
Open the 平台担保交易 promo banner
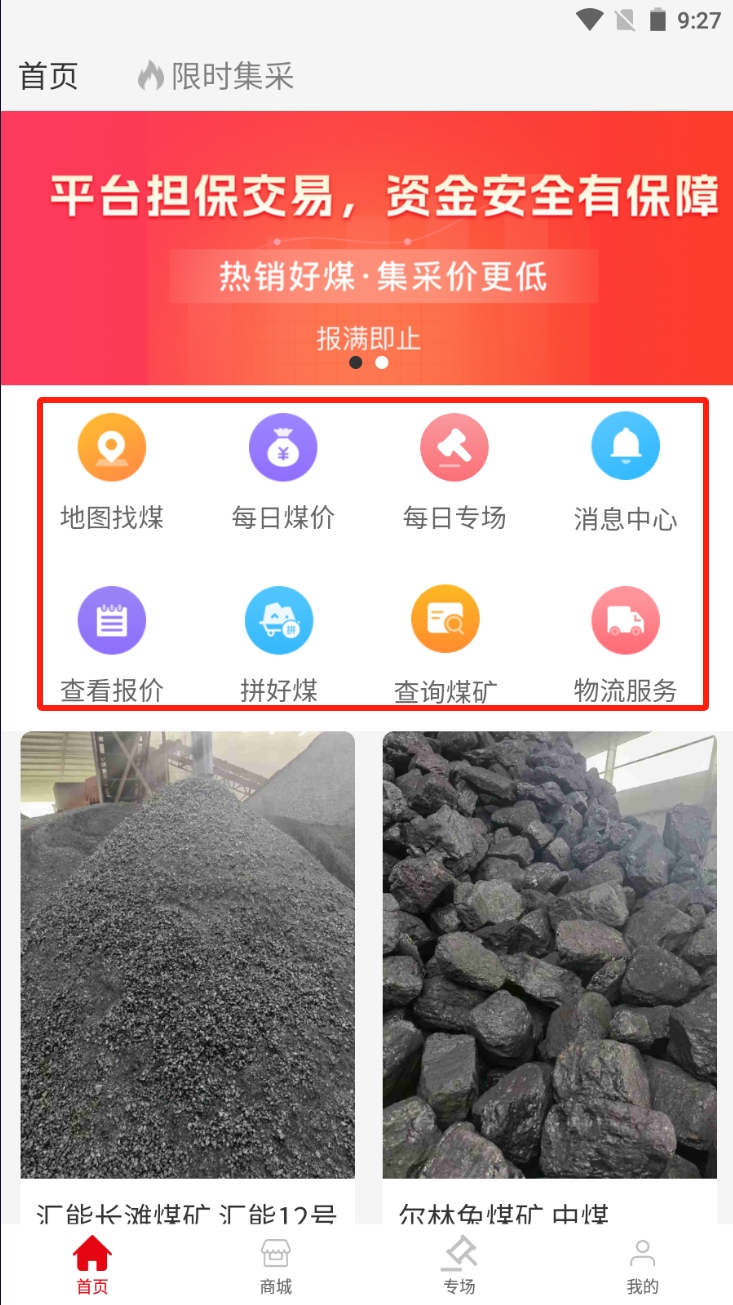[x=366, y=247]
